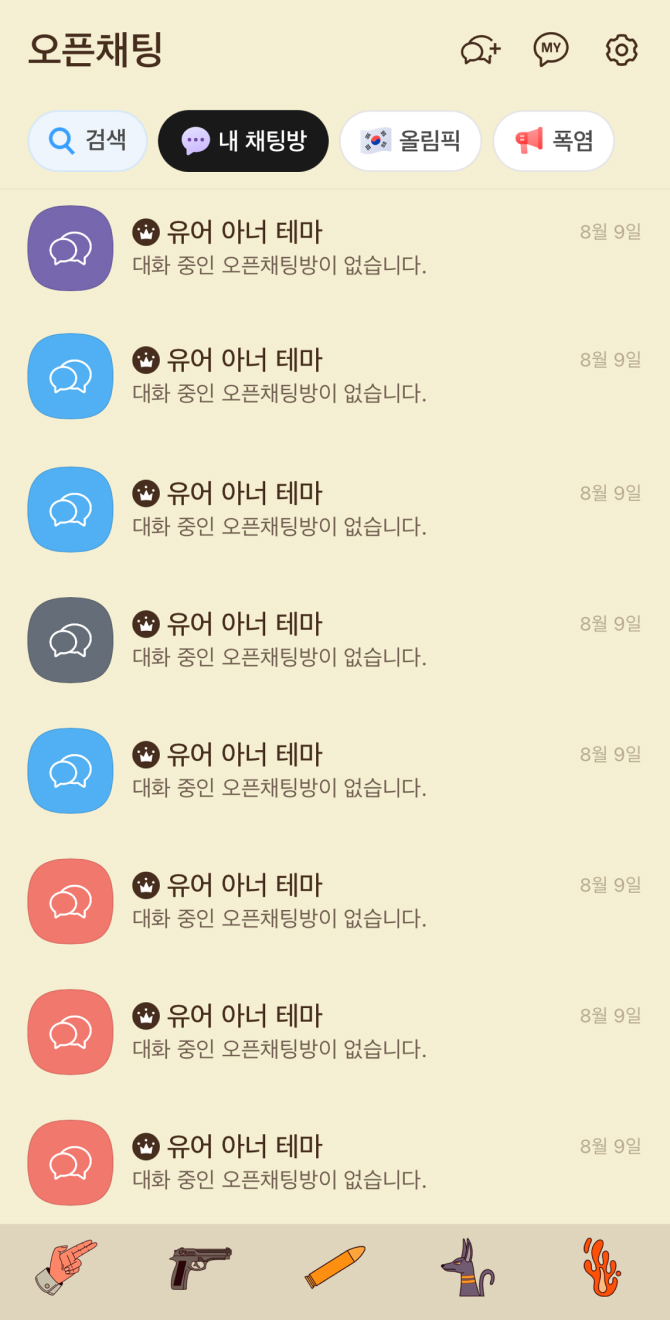This screenshot has height=1320, width=670.
Task: Go to the pointing hand tab
Action: point(66,1268)
